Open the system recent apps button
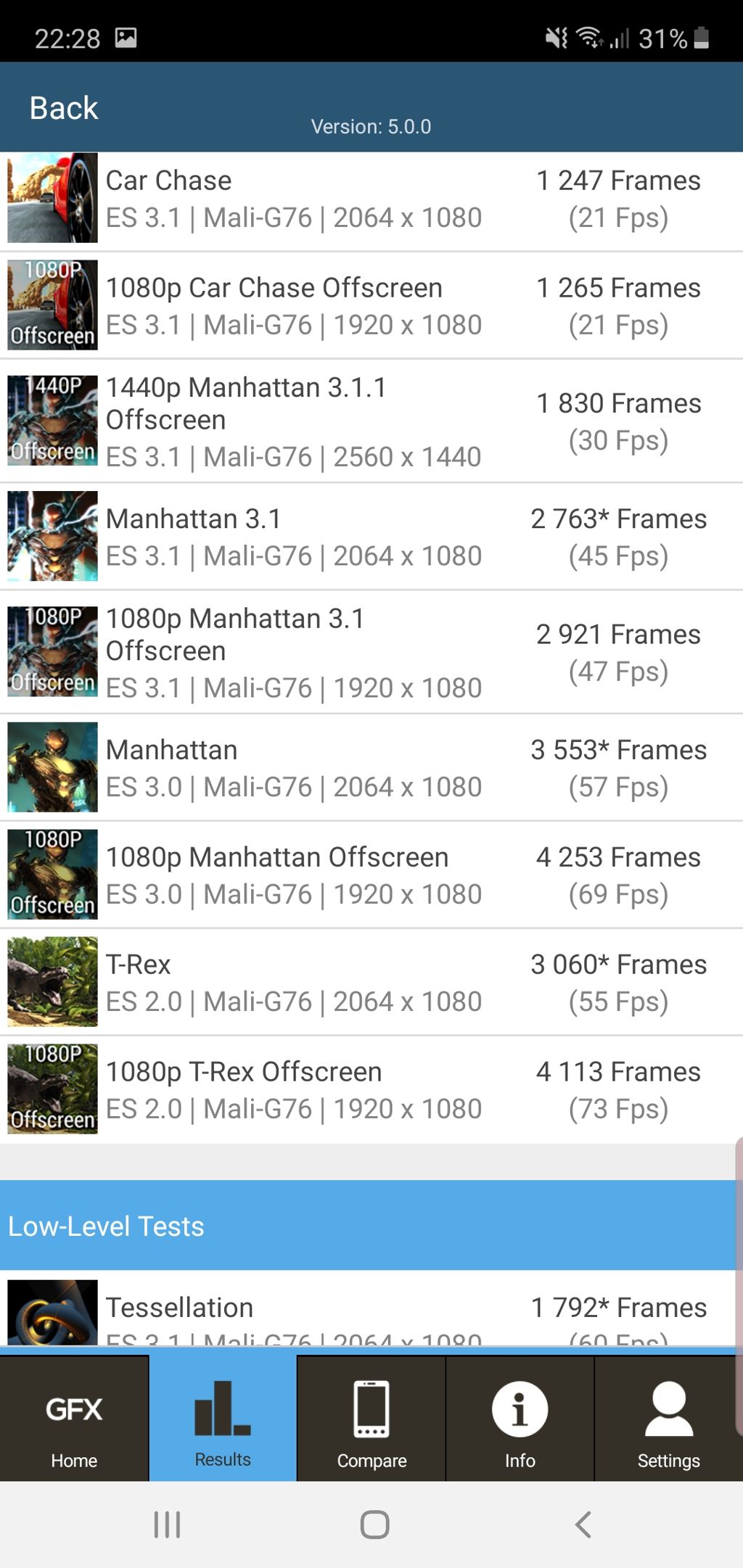 pos(167,1524)
